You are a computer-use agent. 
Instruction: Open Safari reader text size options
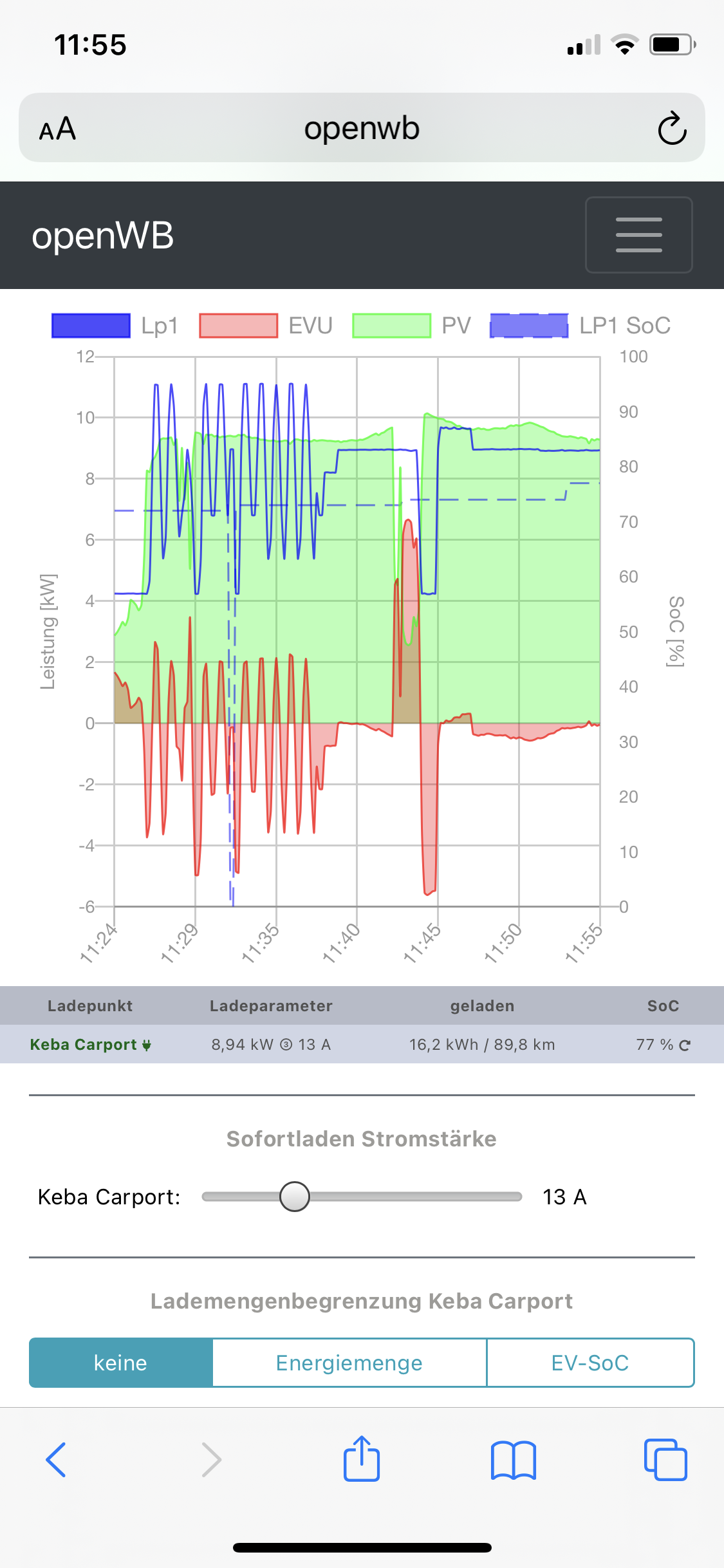click(x=58, y=129)
